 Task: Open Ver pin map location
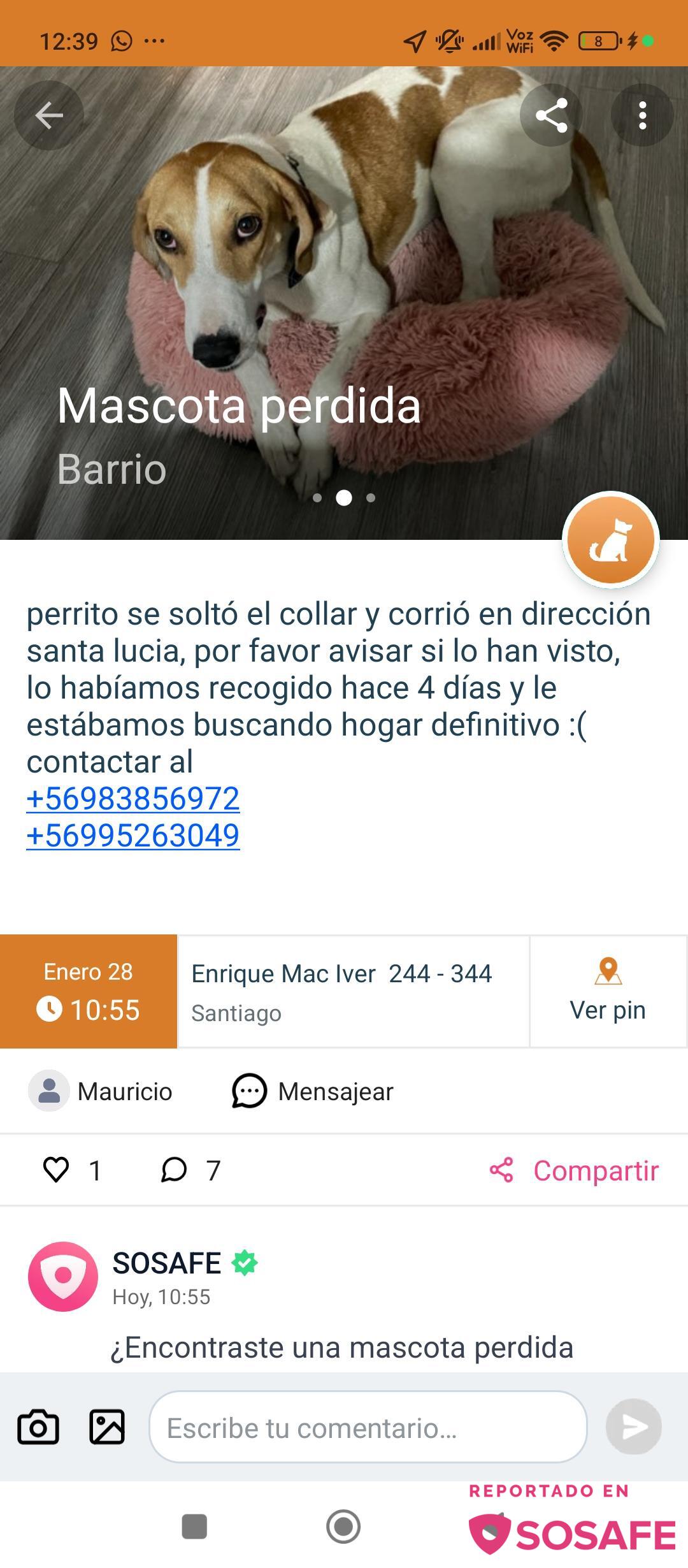(x=608, y=991)
